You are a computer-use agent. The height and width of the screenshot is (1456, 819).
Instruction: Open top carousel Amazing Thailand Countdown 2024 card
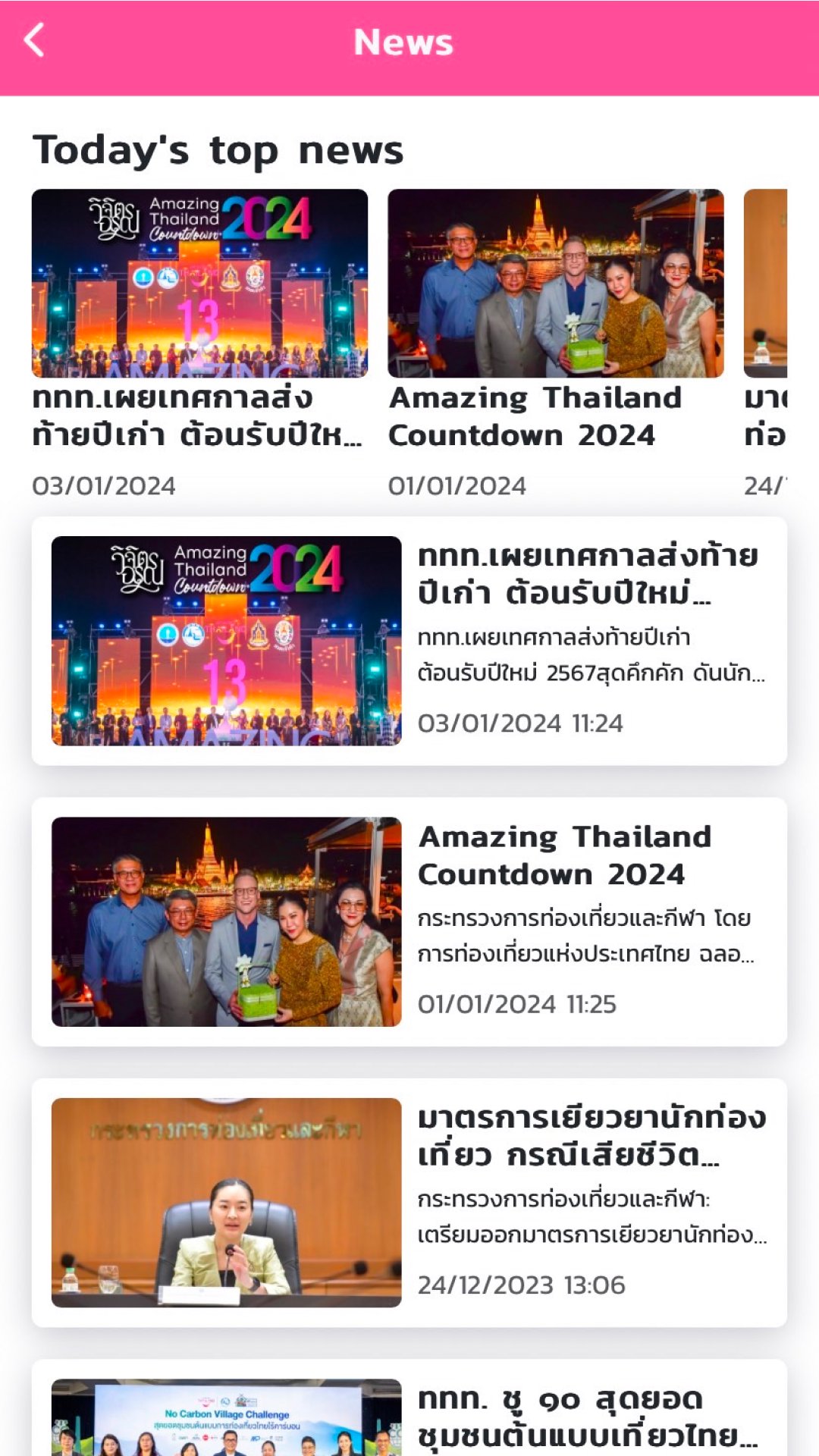[x=555, y=341]
